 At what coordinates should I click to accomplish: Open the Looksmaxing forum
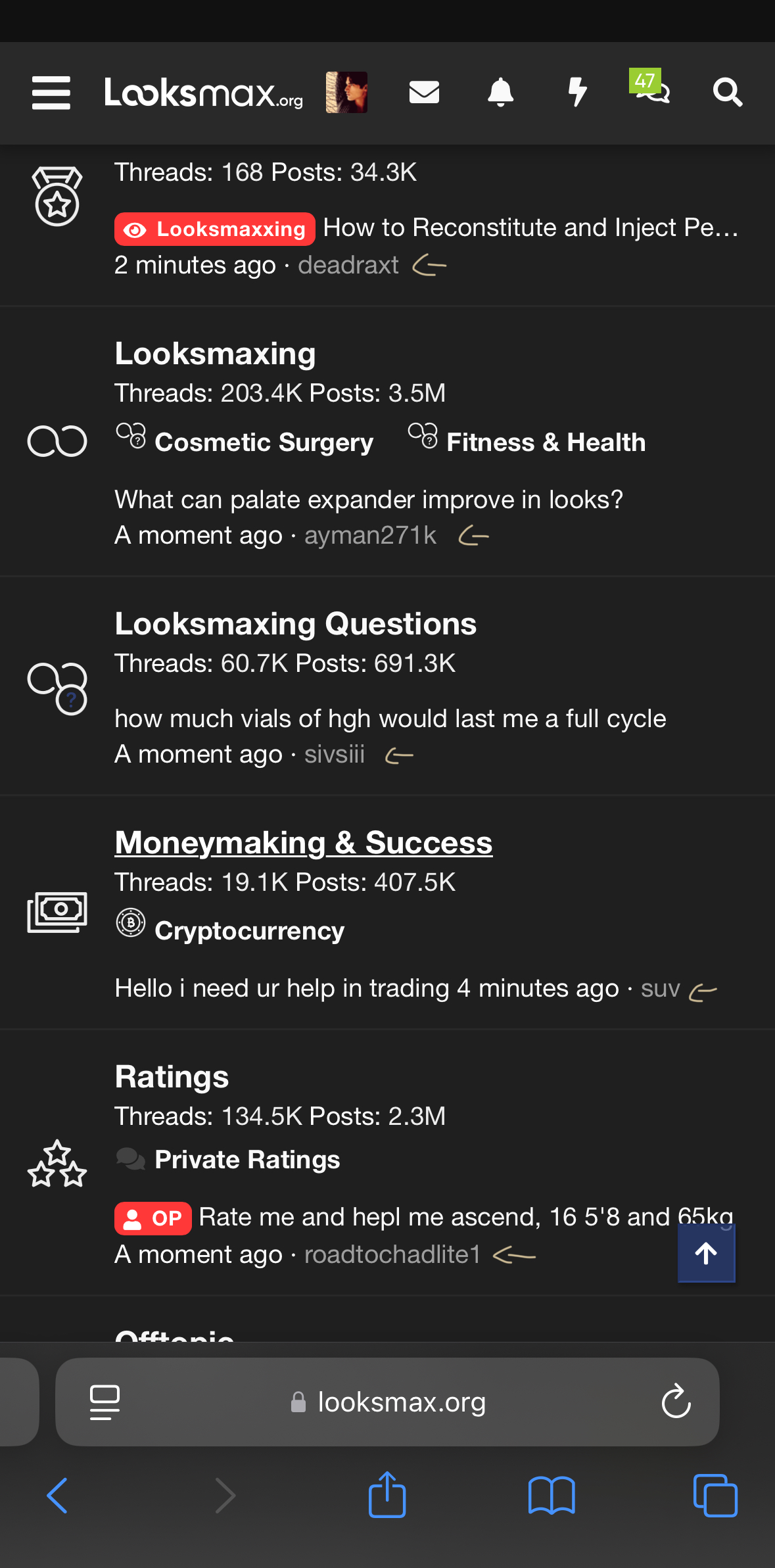click(x=215, y=354)
